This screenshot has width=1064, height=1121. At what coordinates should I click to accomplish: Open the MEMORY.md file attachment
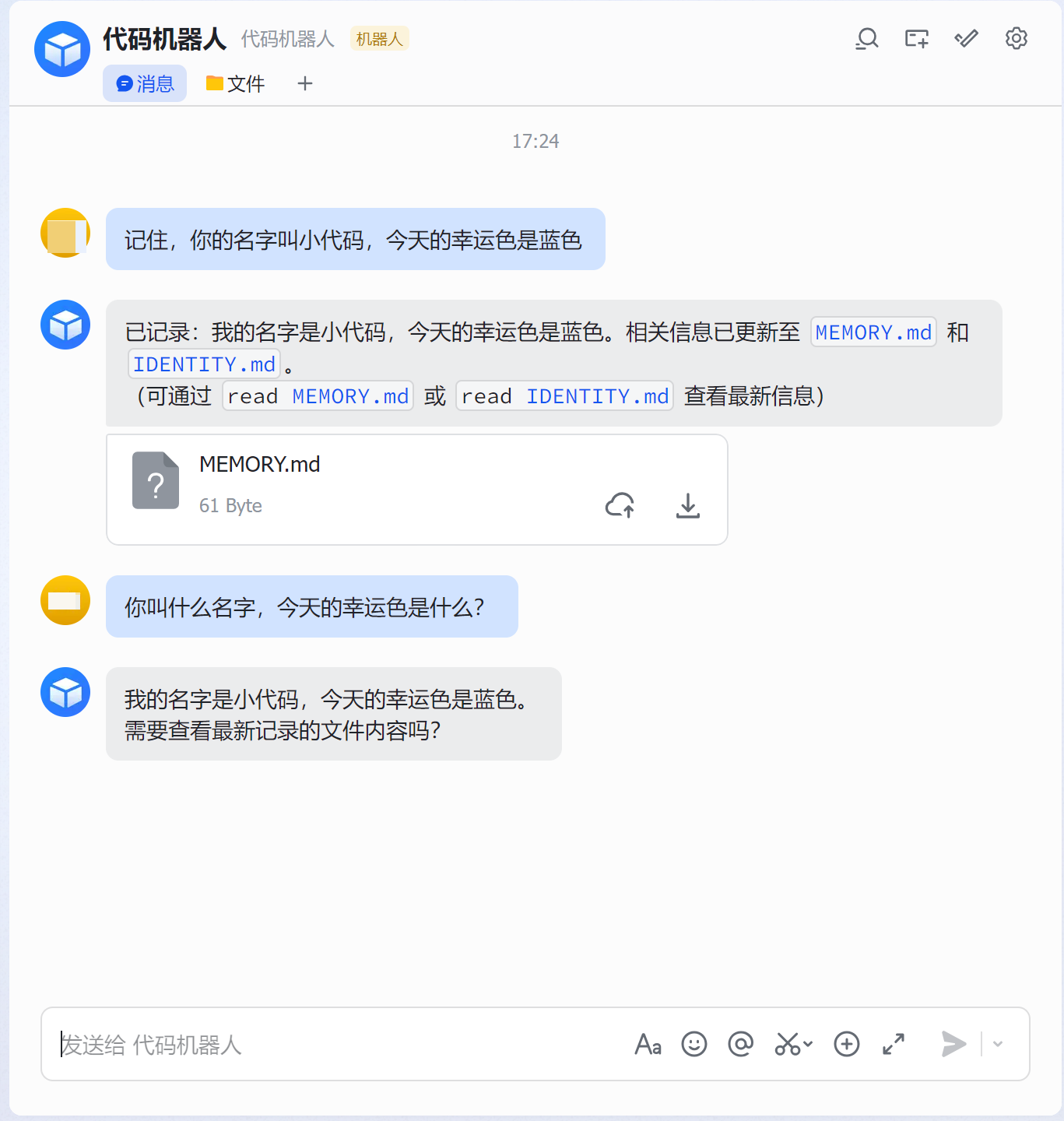click(260, 465)
